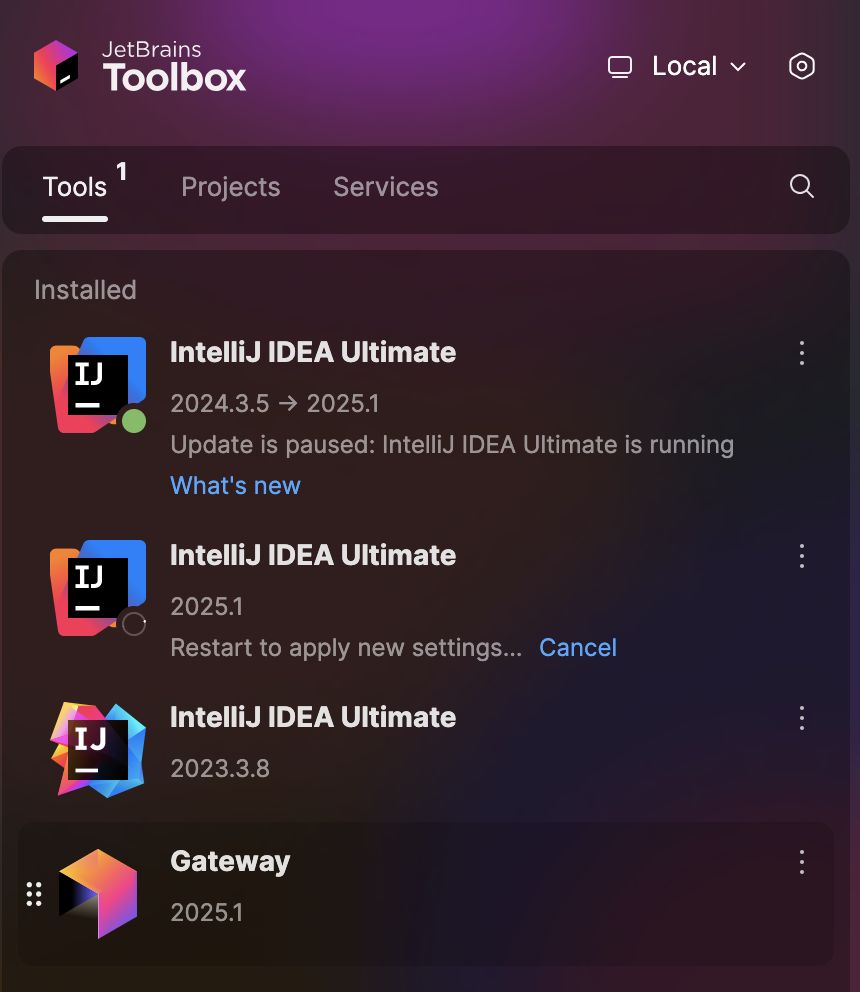Click the green running status dot on IntelliJ

(134, 421)
